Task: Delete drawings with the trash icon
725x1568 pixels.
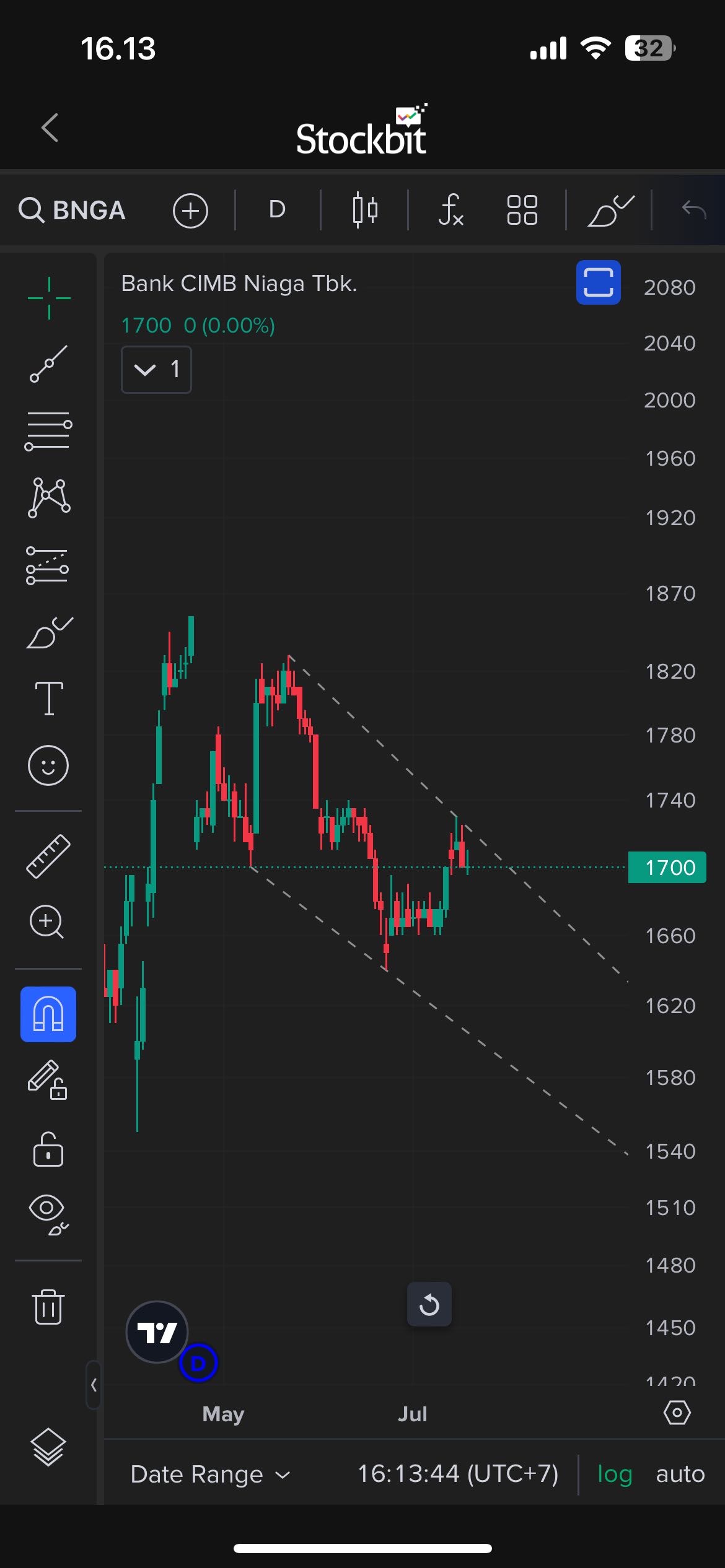Action: 48,1307
